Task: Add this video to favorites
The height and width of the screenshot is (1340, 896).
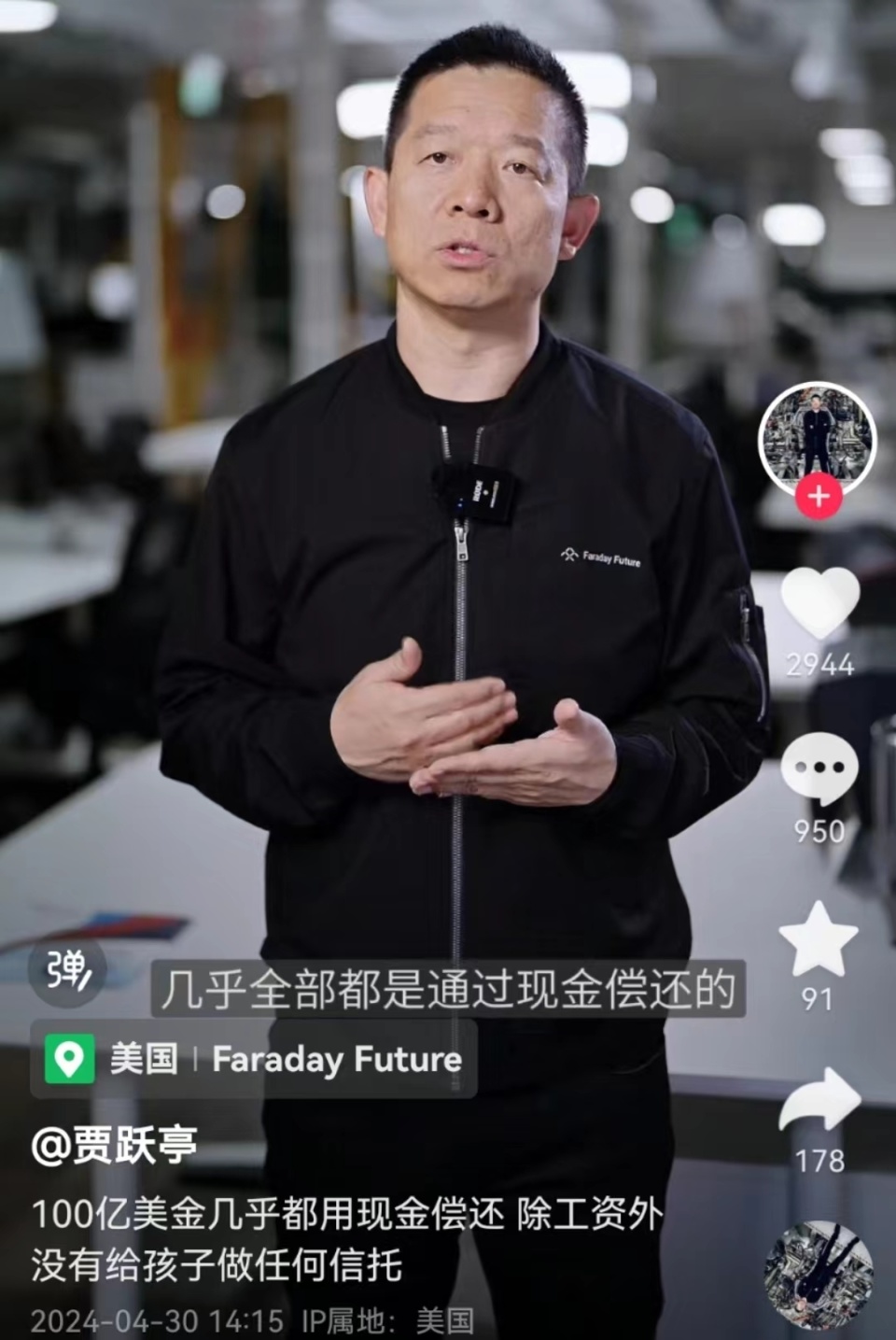Action: click(x=818, y=939)
